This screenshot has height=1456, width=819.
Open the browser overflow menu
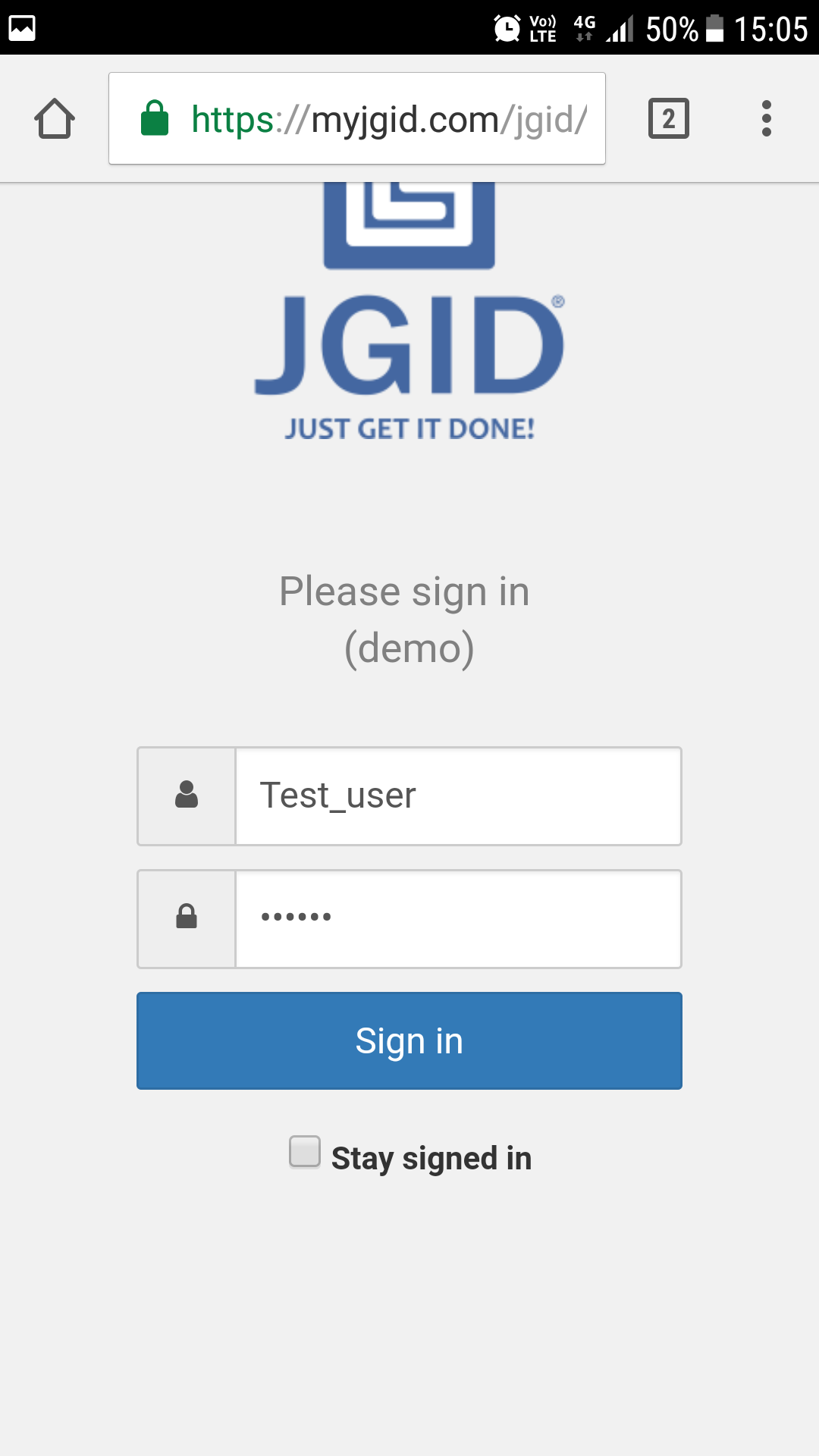pos(767,118)
